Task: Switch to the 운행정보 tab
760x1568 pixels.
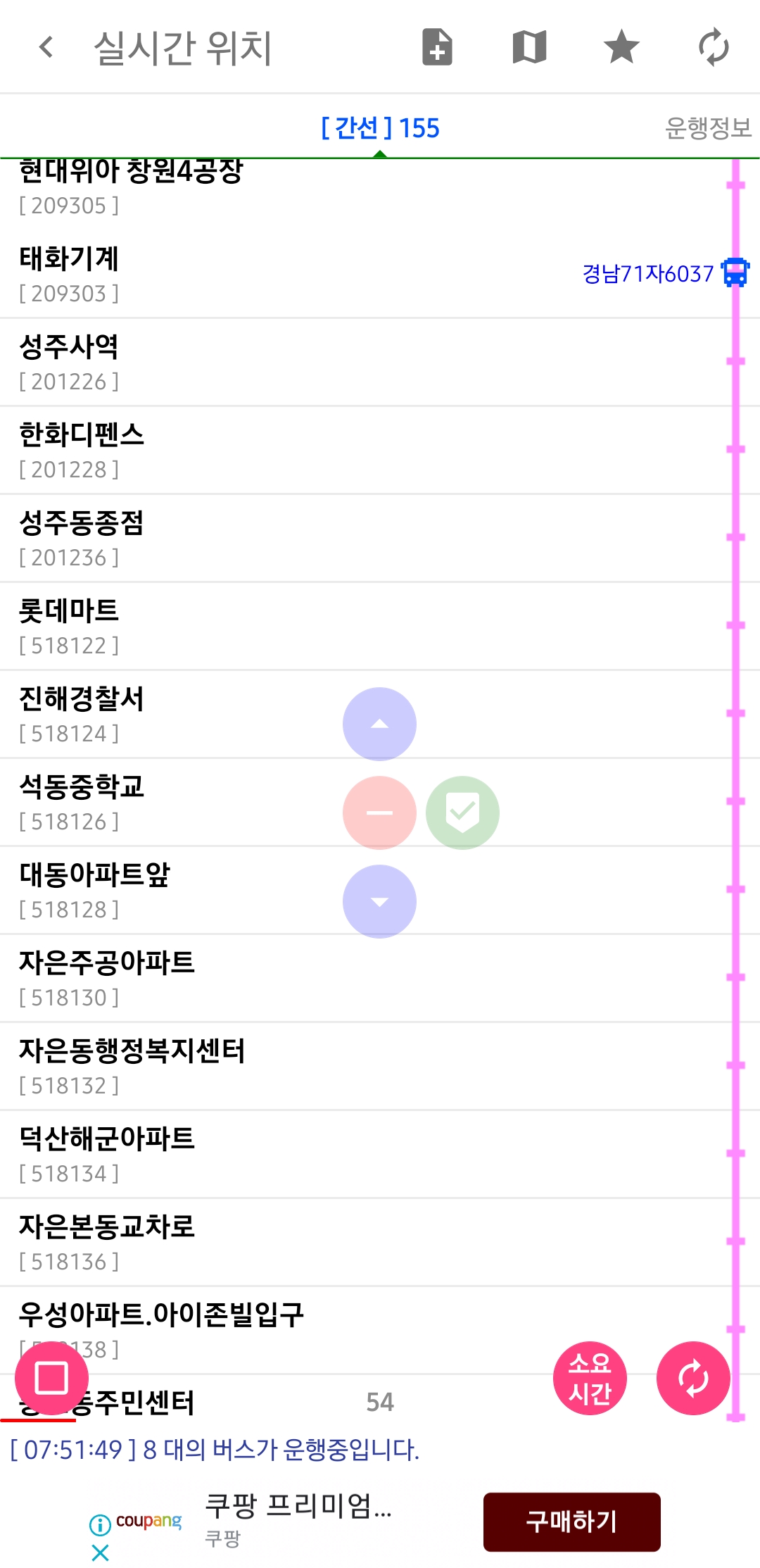Action: click(708, 128)
